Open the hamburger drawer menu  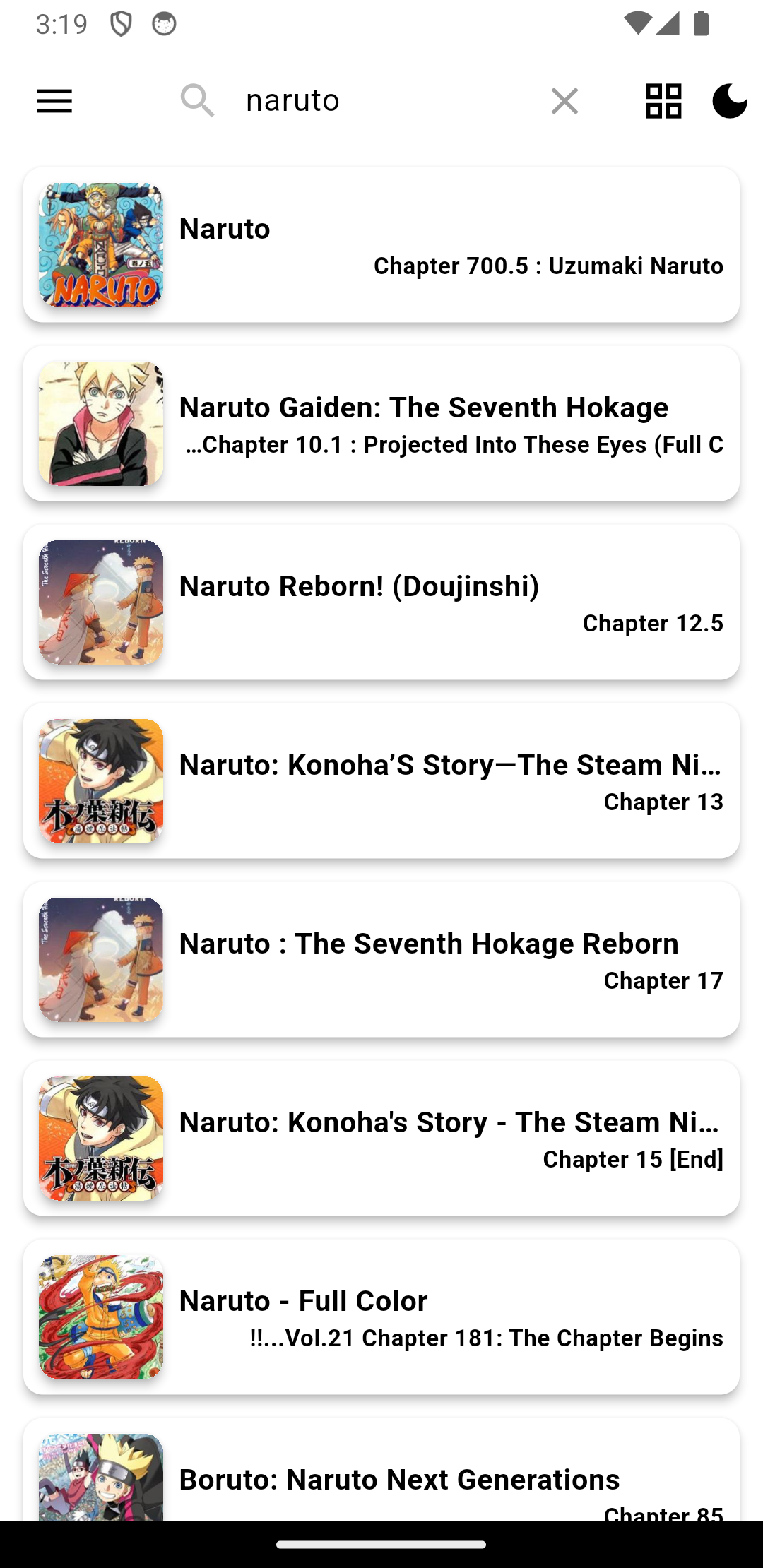click(54, 101)
